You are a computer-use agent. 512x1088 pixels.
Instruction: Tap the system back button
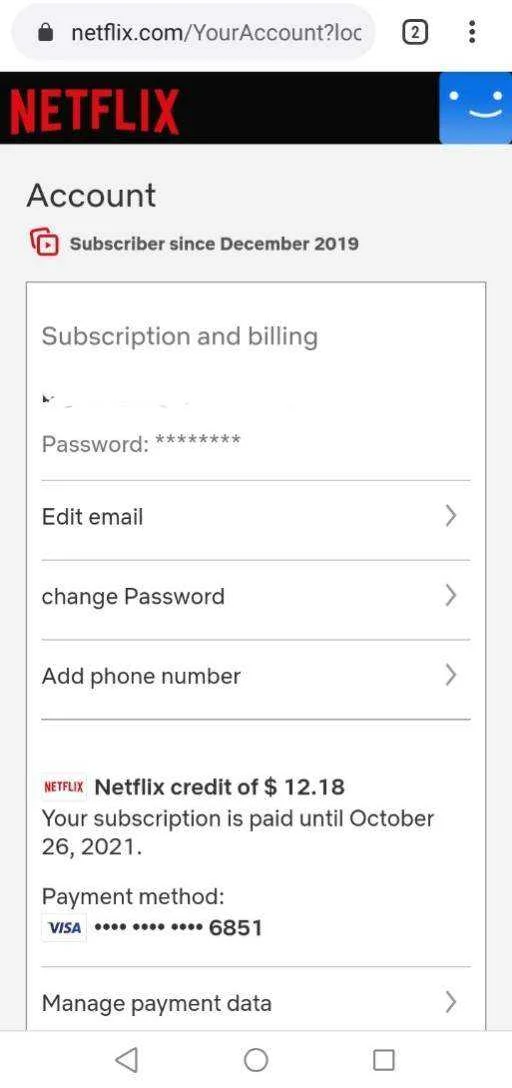(127, 1060)
